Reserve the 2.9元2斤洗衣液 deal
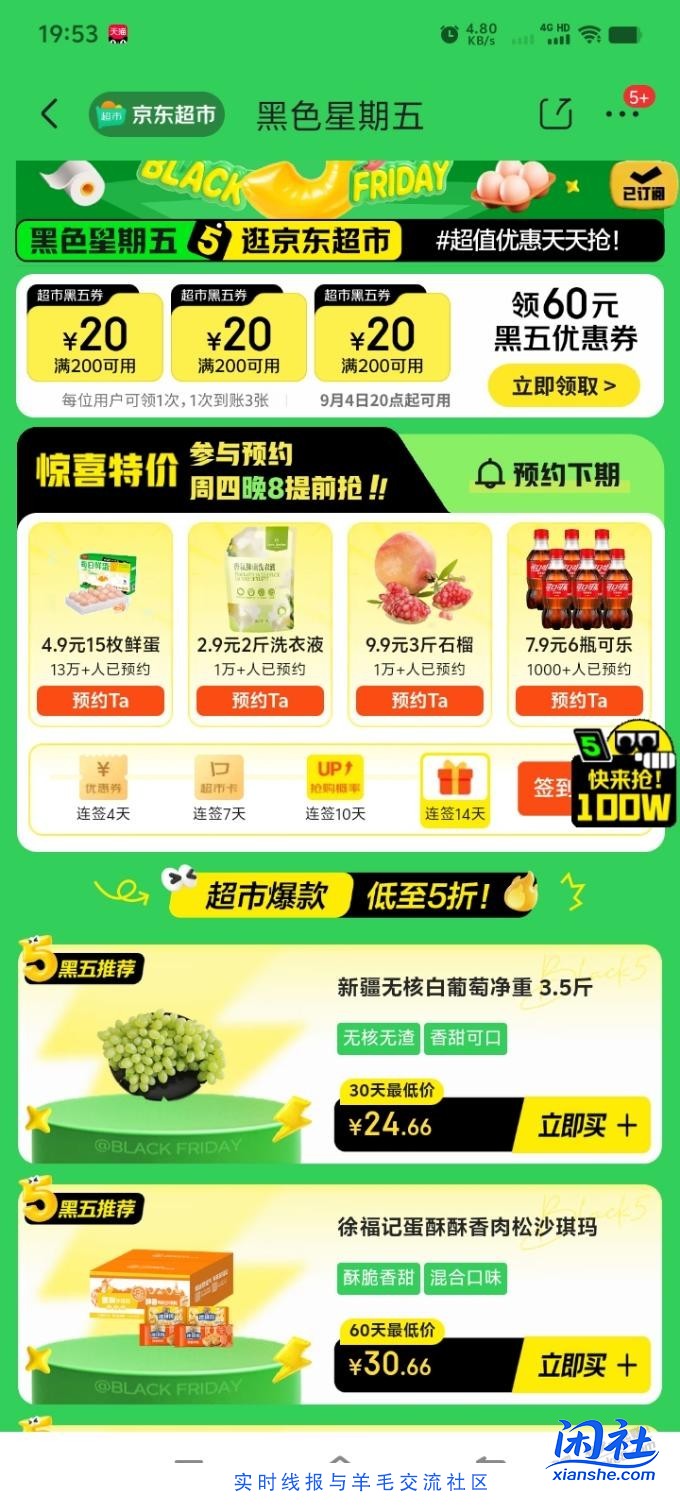Viewport: 680px width, 1511px height. point(260,700)
